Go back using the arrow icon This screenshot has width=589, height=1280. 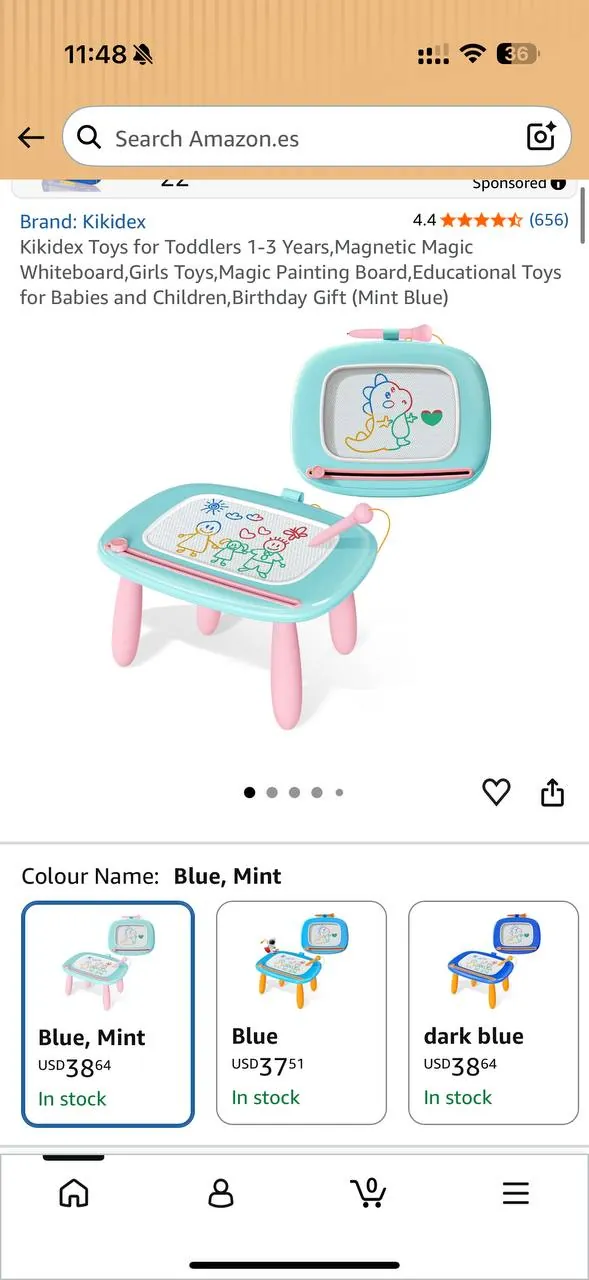tap(31, 138)
